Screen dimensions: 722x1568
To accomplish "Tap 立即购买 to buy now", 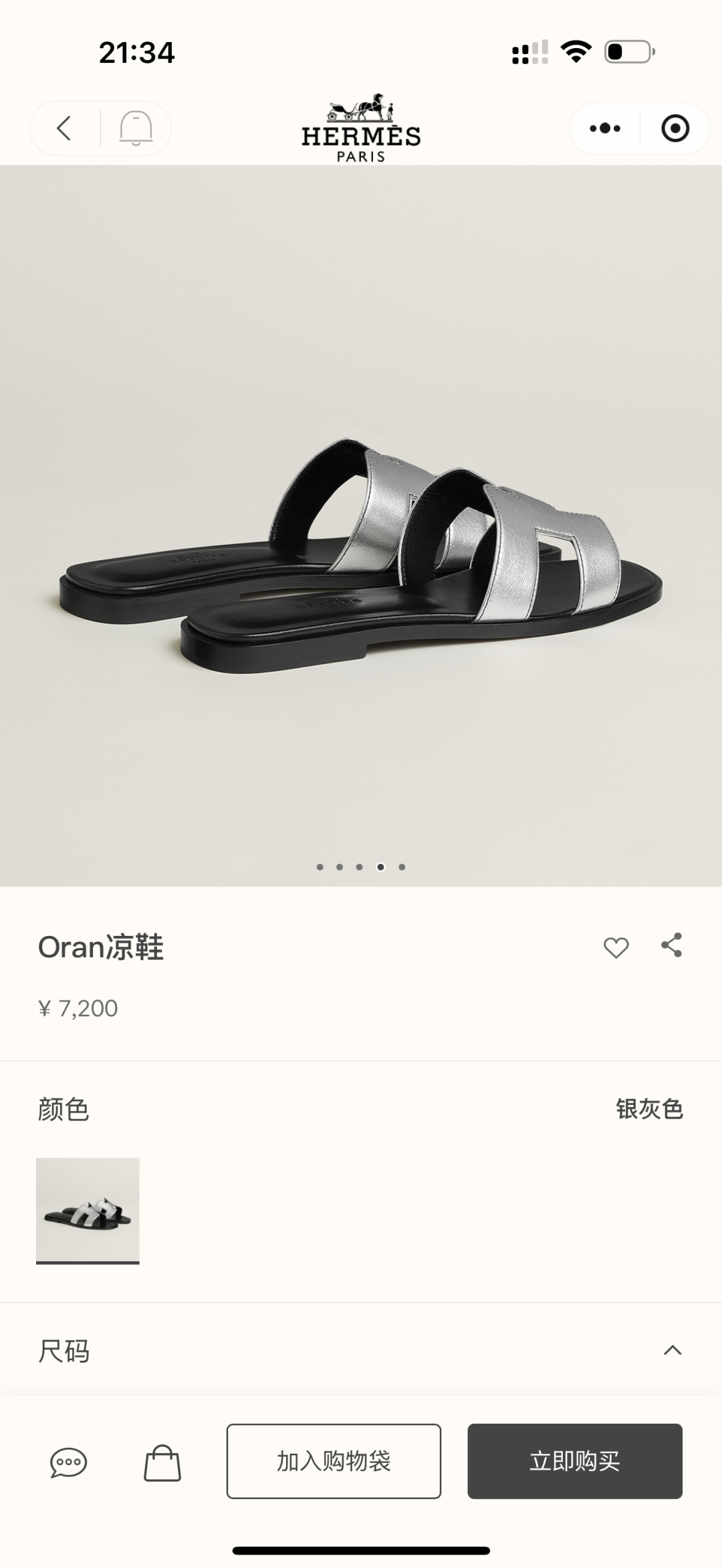I will [x=574, y=1461].
